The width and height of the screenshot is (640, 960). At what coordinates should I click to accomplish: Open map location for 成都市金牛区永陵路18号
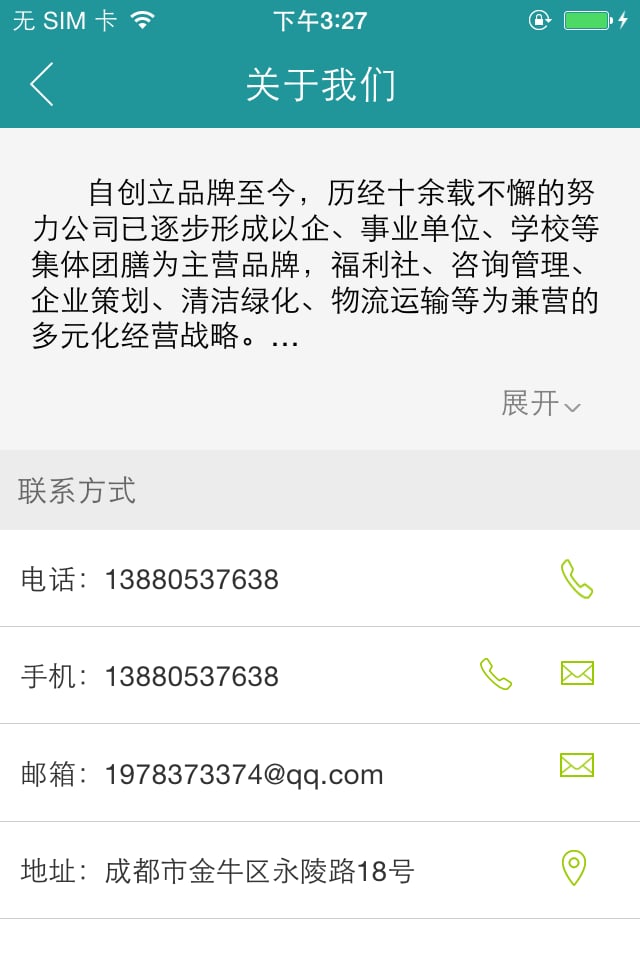coord(573,868)
